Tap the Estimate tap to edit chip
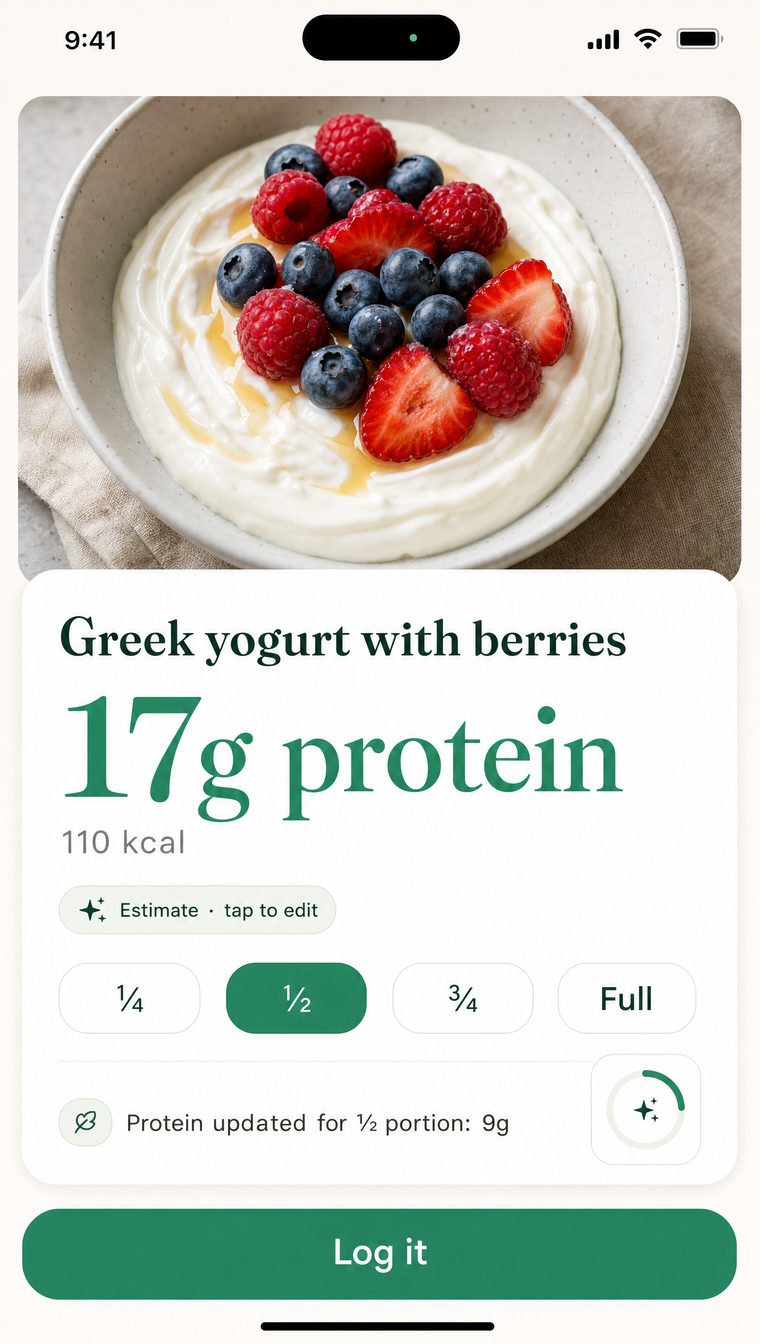 click(197, 910)
